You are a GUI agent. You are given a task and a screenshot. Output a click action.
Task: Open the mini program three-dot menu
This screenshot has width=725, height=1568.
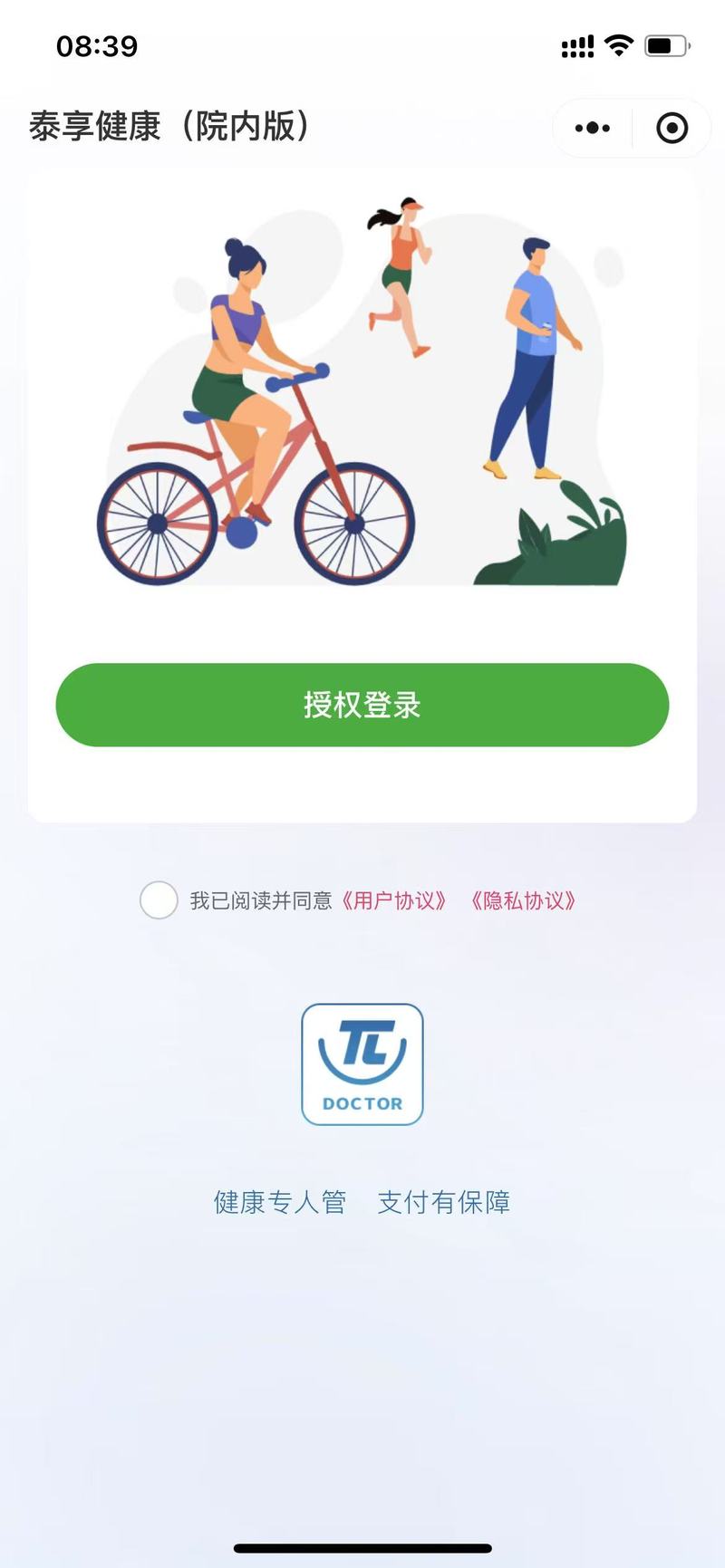pos(593,129)
